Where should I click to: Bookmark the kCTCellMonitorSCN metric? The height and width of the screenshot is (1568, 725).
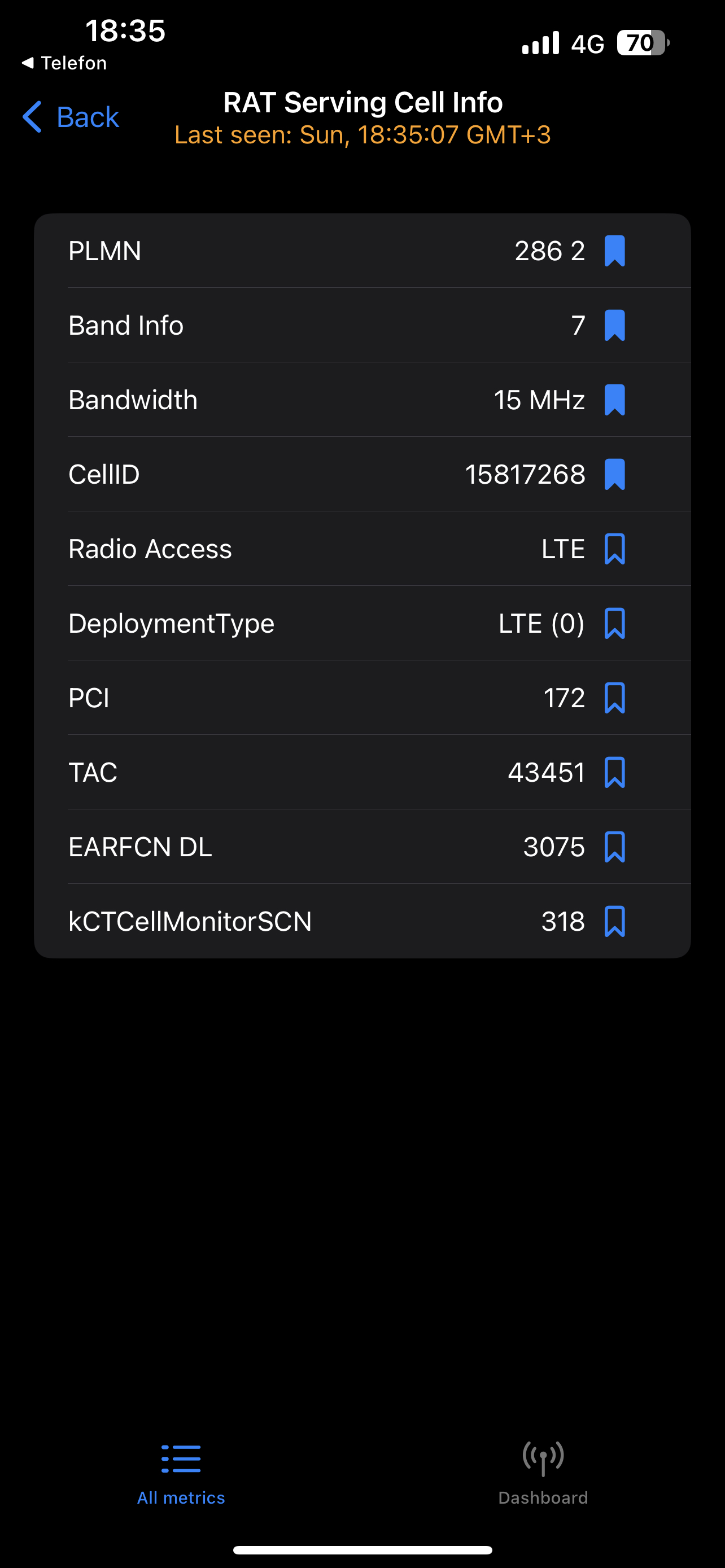(614, 922)
